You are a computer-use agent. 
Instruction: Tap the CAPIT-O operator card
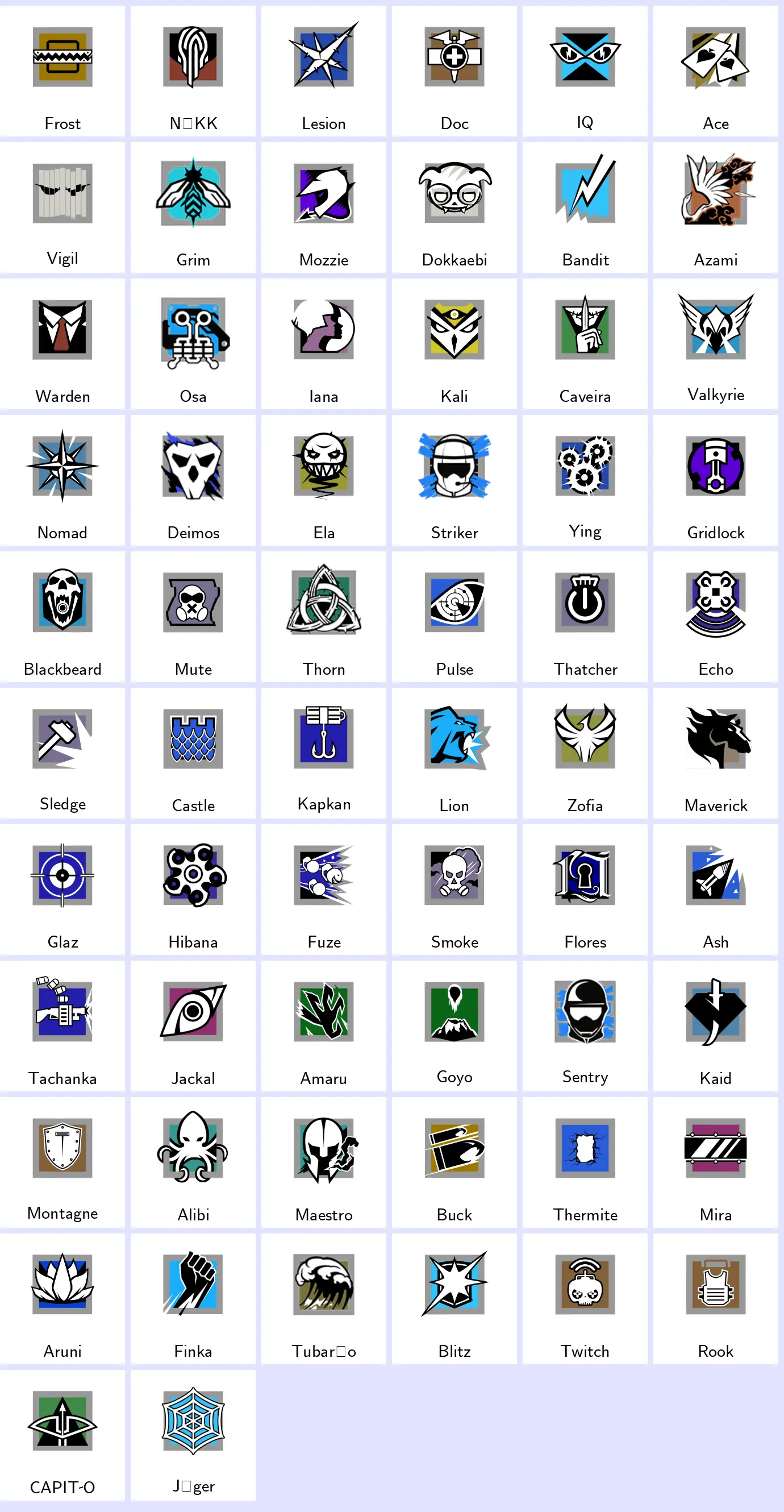point(62,1435)
